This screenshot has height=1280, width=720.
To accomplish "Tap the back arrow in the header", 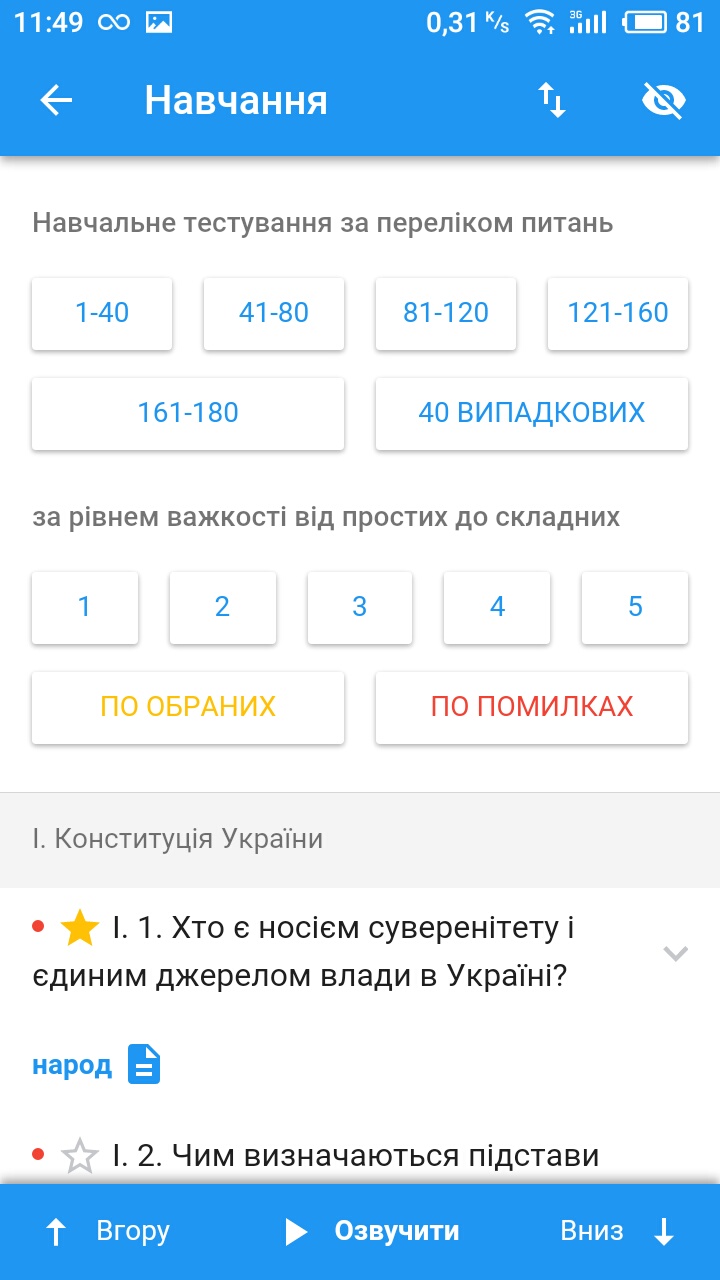I will click(55, 100).
